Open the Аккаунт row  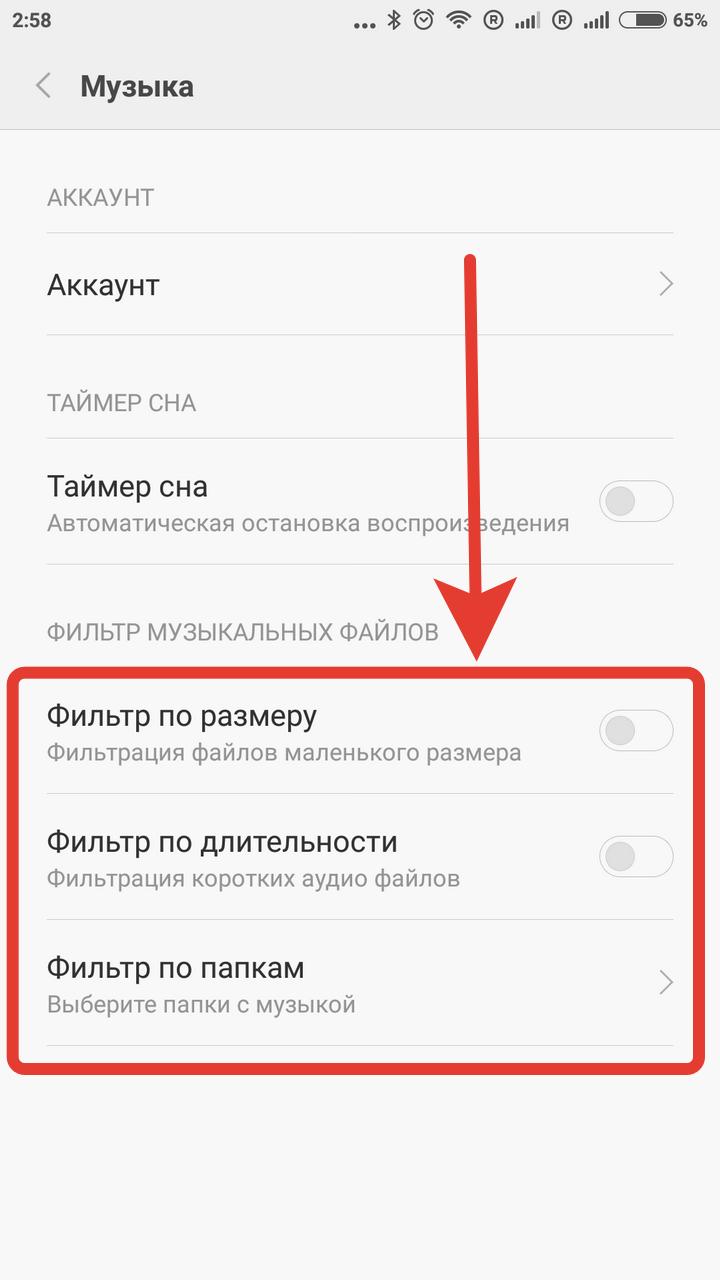360,285
